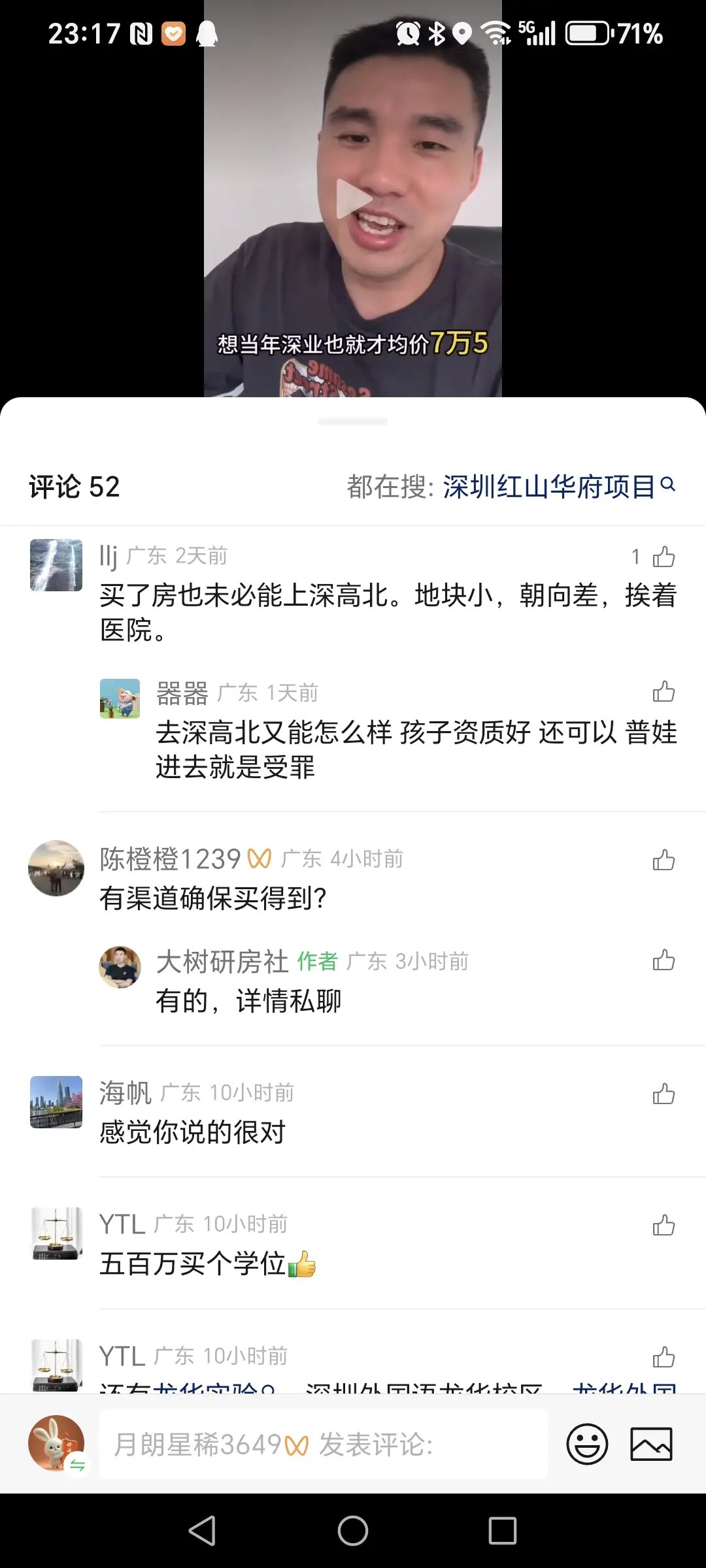
Task: Open recent apps from navigation bar
Action: [x=502, y=1531]
